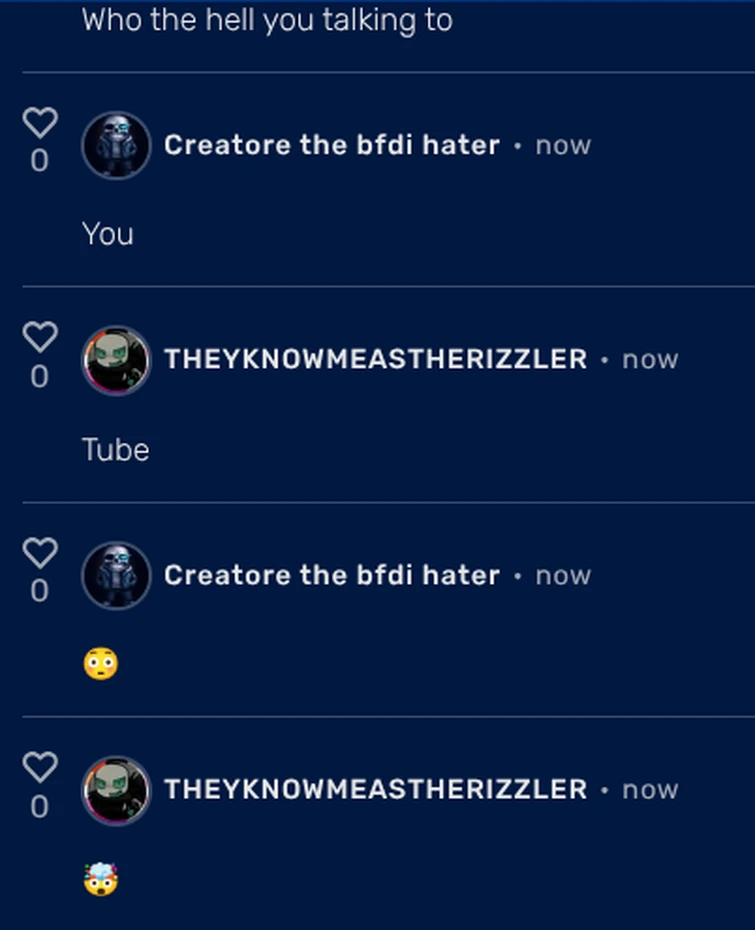Visit the THEYKNOWMEASTHERIZZLER username above "Tube"
This screenshot has width=755, height=930.
(375, 359)
